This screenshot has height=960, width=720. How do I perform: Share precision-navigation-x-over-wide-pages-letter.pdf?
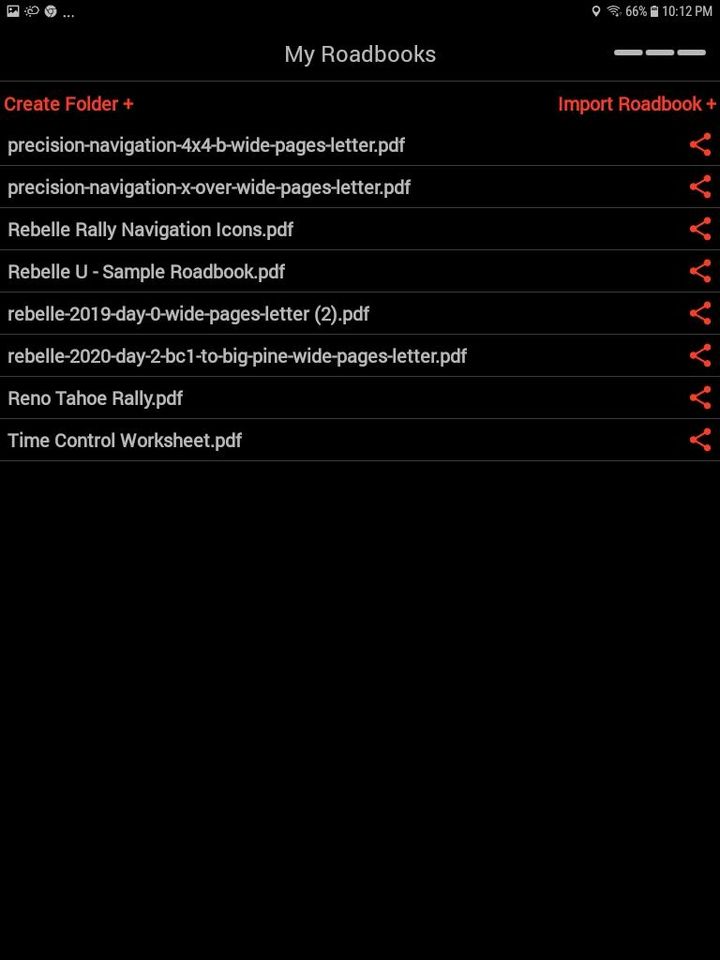tap(700, 186)
